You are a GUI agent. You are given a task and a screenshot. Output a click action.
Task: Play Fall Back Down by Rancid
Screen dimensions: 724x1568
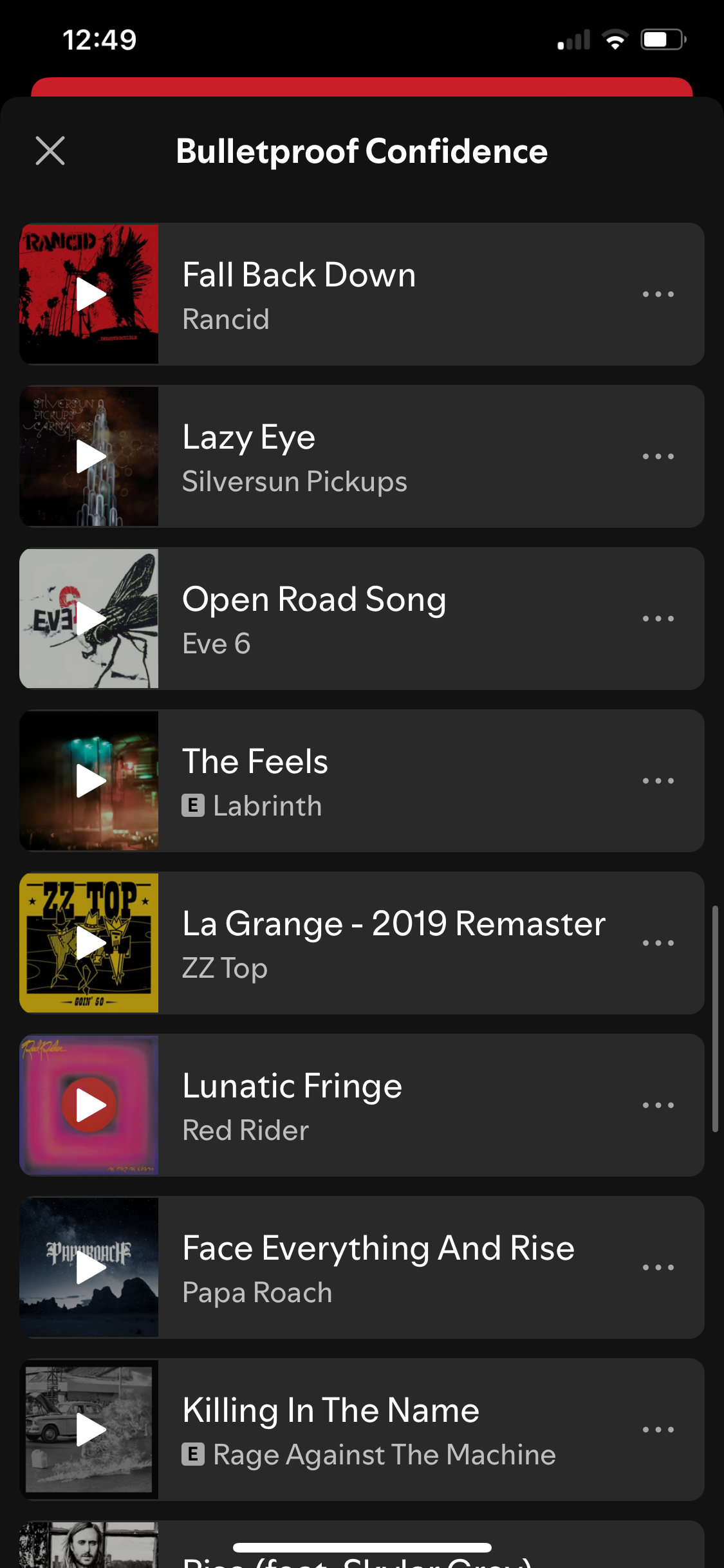point(89,294)
